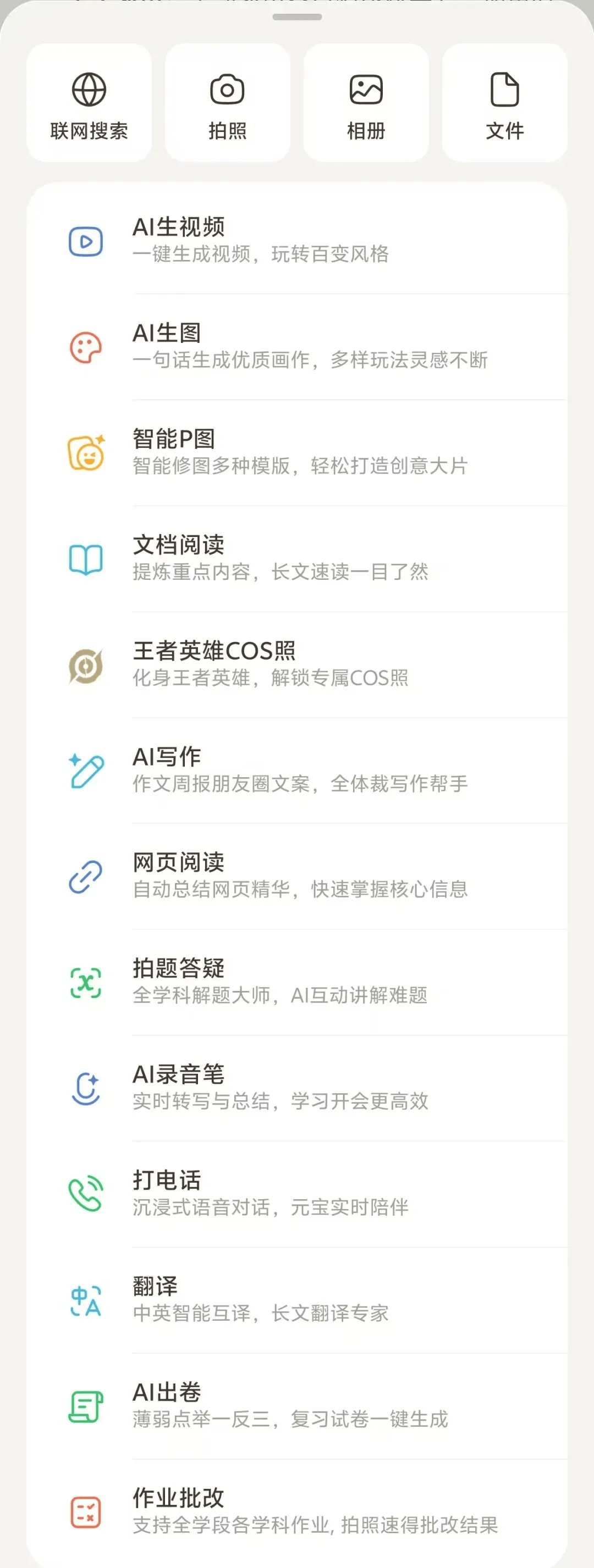The width and height of the screenshot is (594, 1568).
Task: Start a voice call via 打电话
Action: point(296,1194)
